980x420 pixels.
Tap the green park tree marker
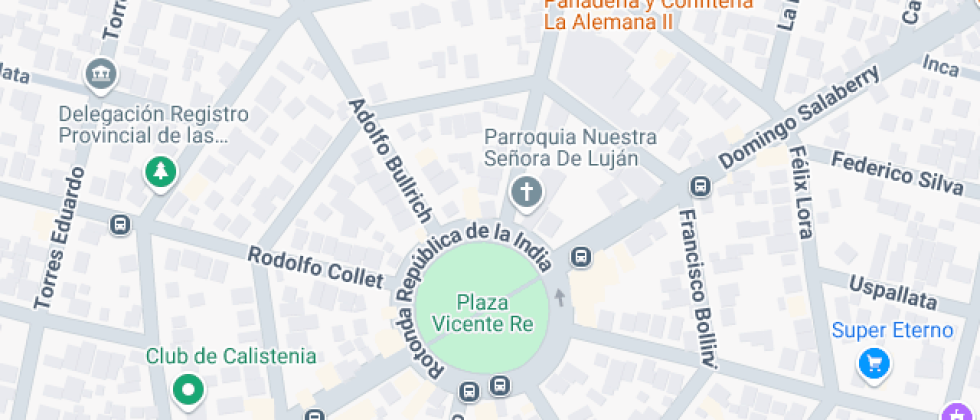(x=160, y=171)
